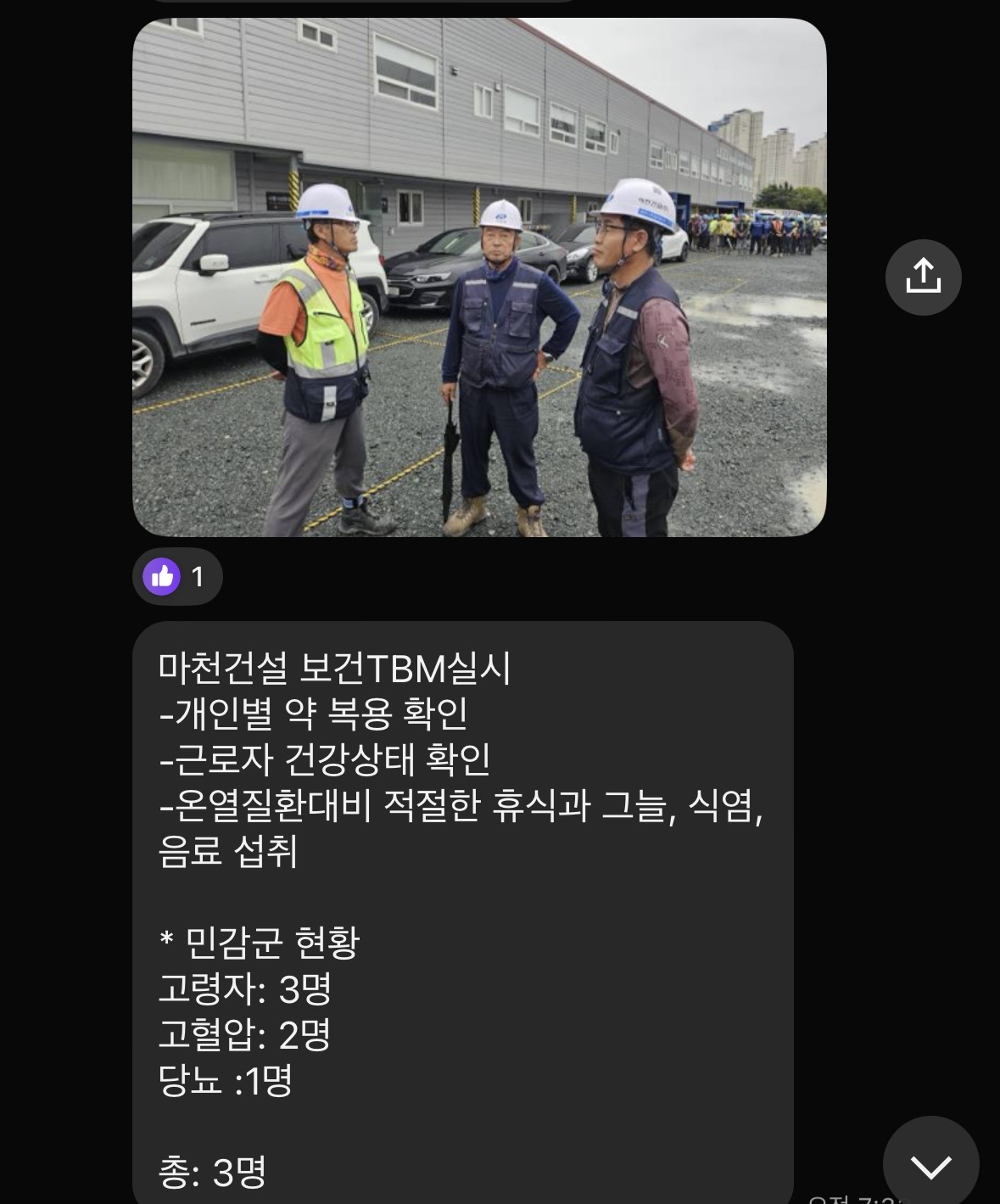Tap the thumbs-up reaction under the photo
The height and width of the screenshot is (1204, 1000).
(x=176, y=577)
